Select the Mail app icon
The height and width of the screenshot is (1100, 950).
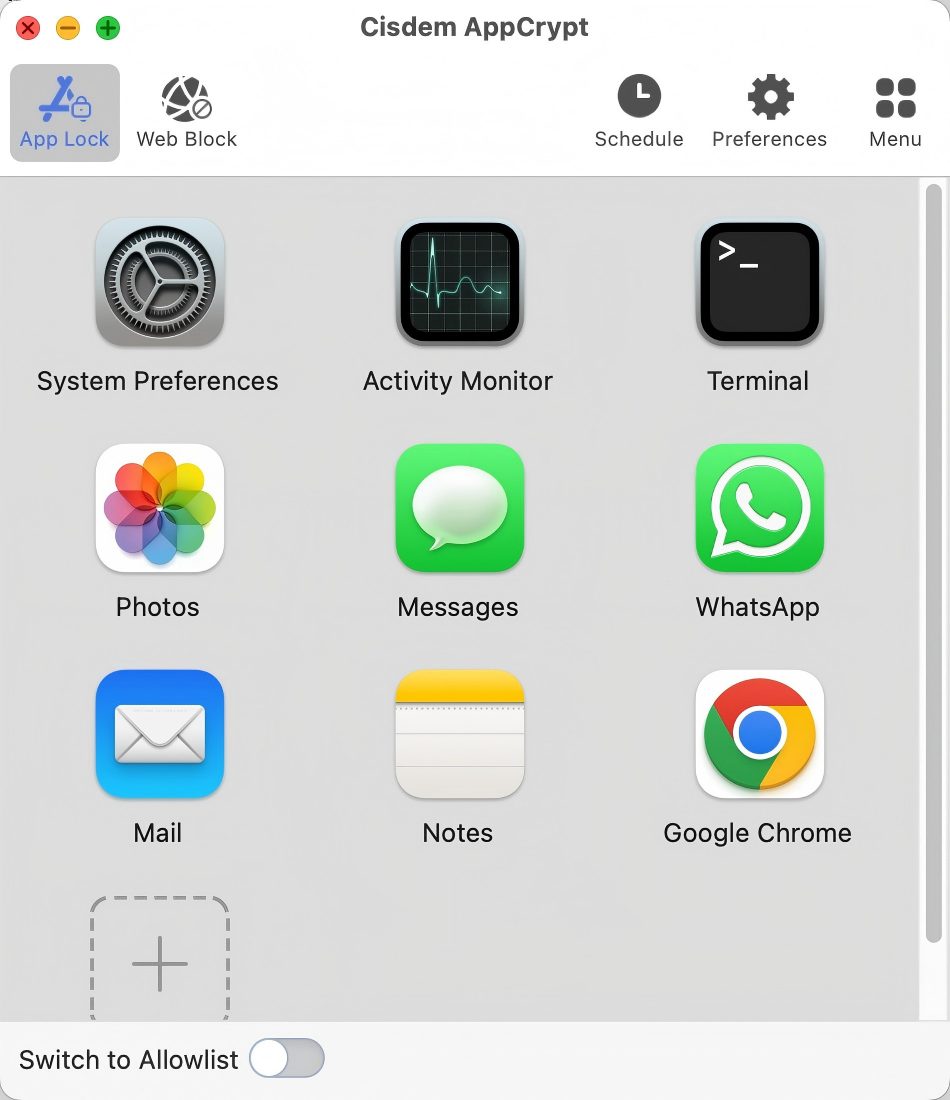(159, 734)
